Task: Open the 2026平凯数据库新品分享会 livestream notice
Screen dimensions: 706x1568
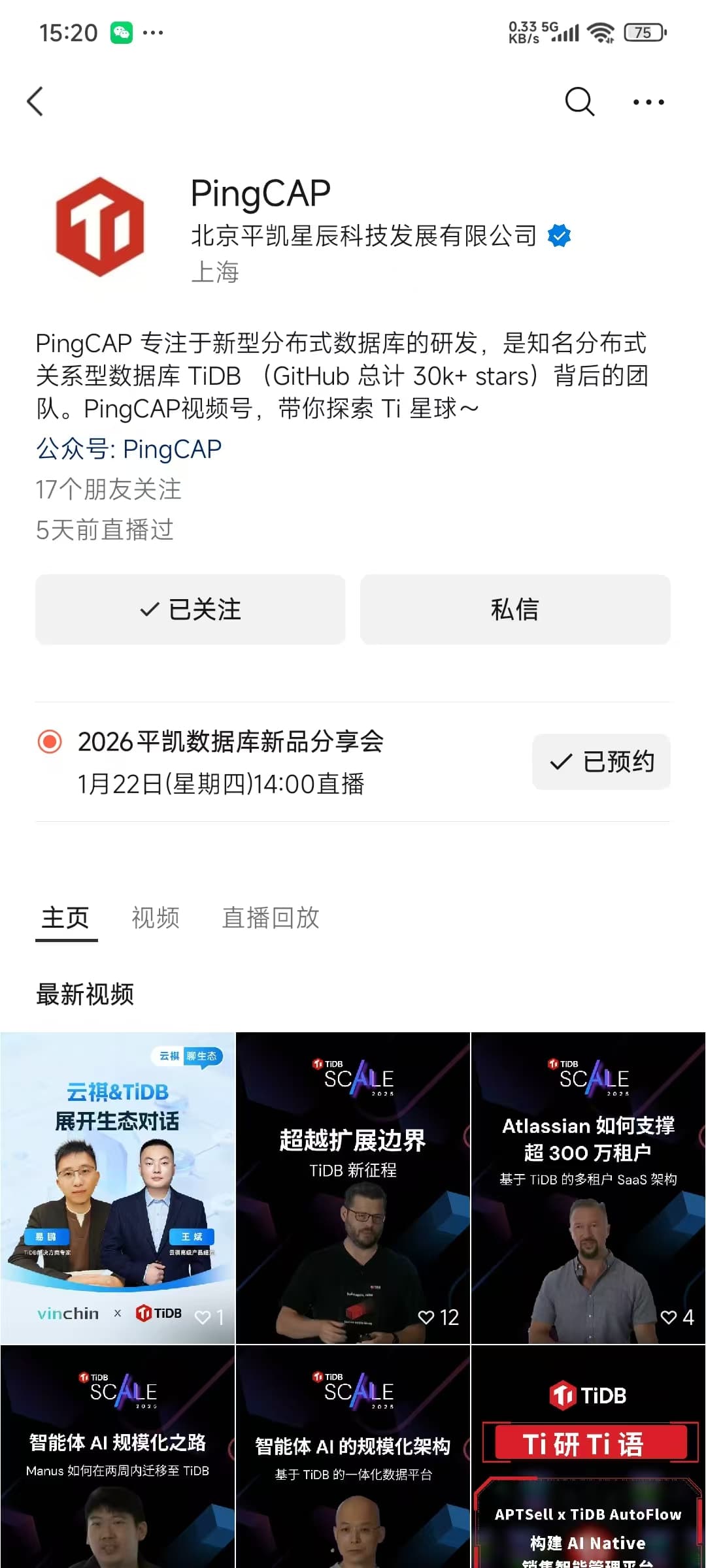Action: point(230,762)
